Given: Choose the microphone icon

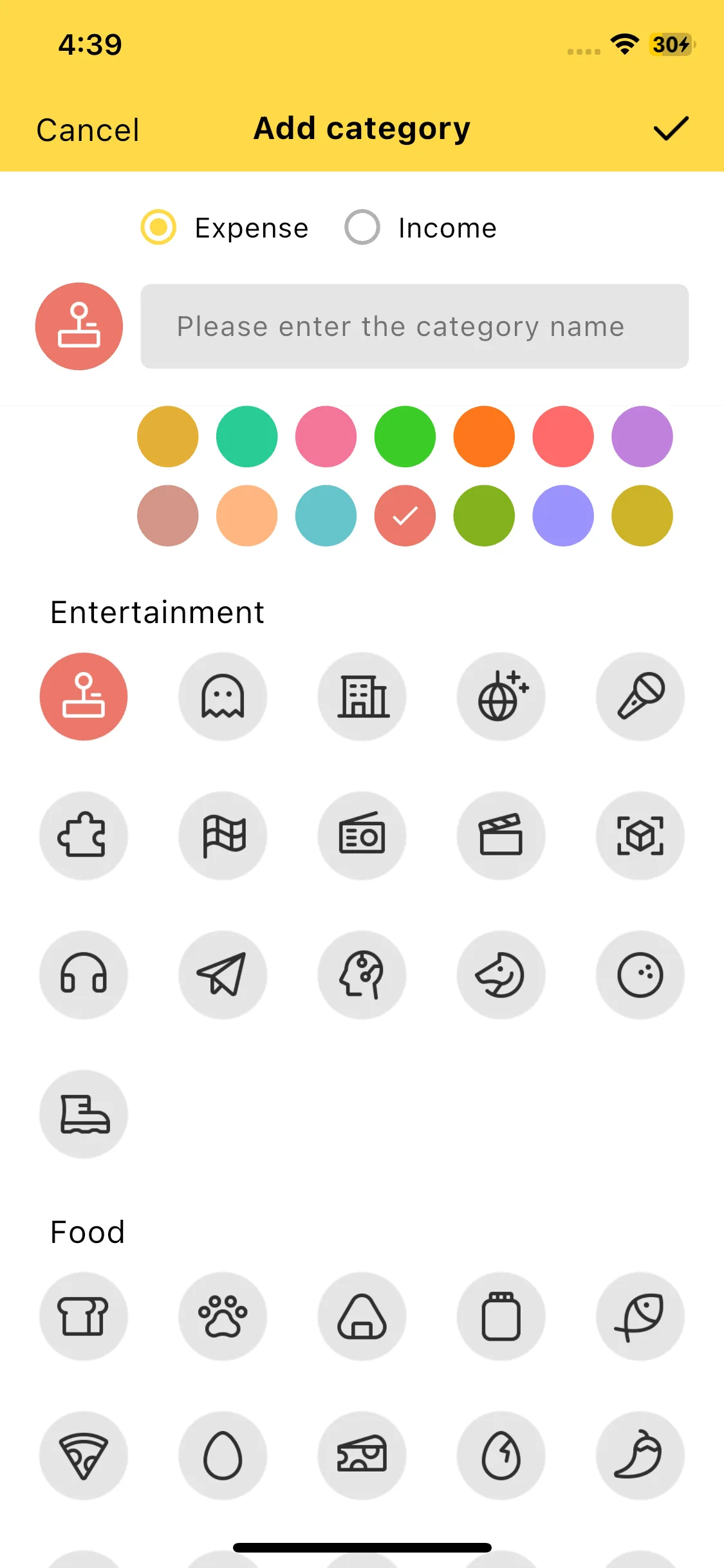Looking at the screenshot, I should coord(640,696).
